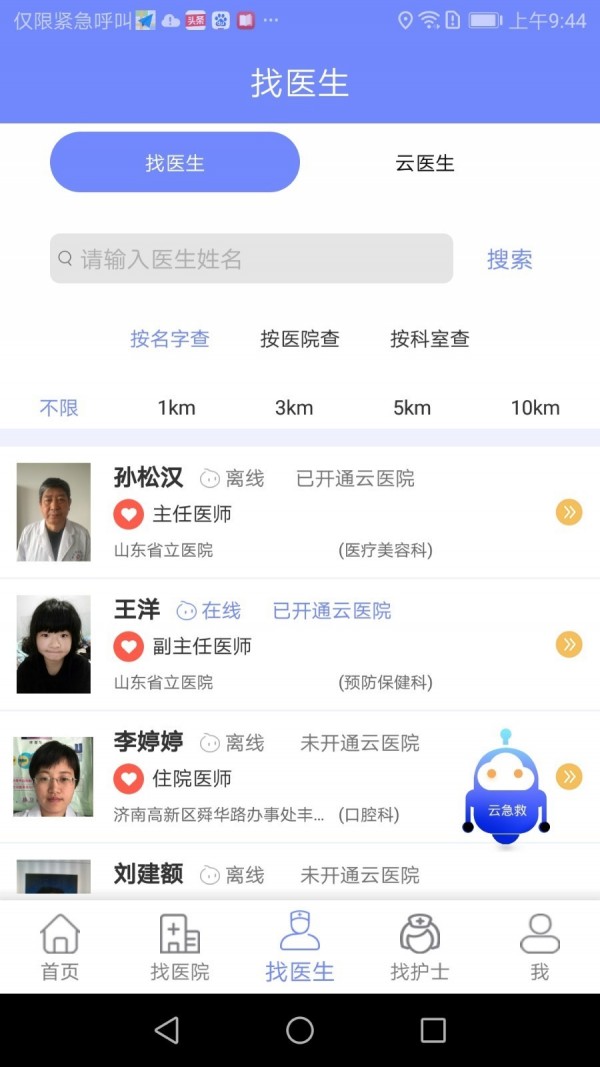
Task: Choose 按名字查 search mode
Action: pos(170,339)
